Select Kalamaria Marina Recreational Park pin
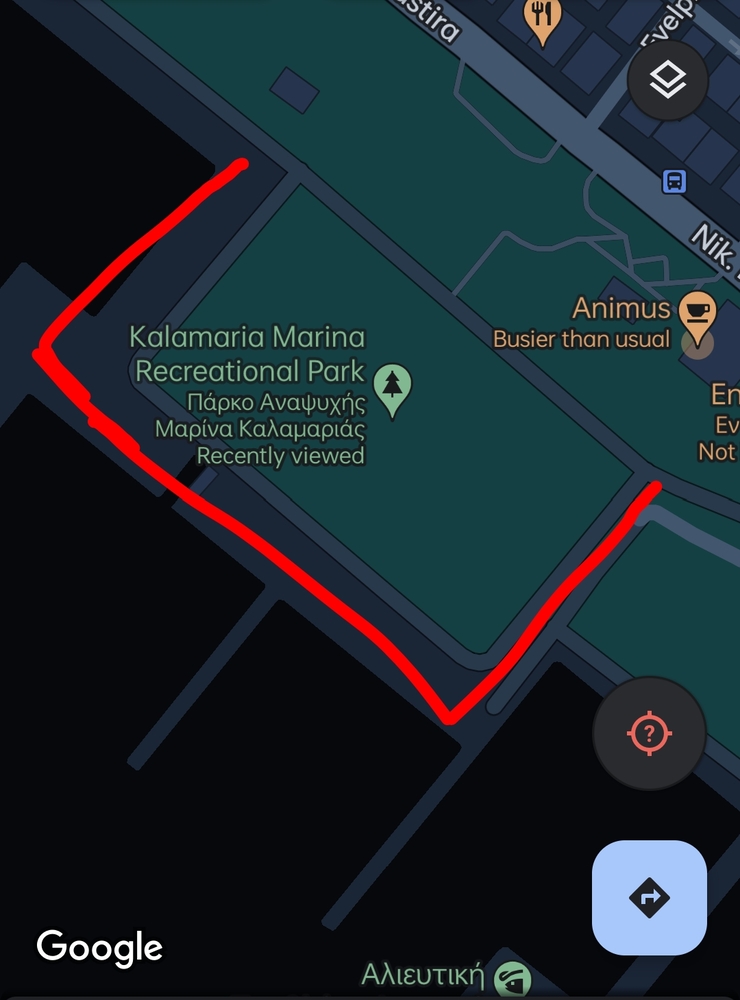 coord(392,388)
